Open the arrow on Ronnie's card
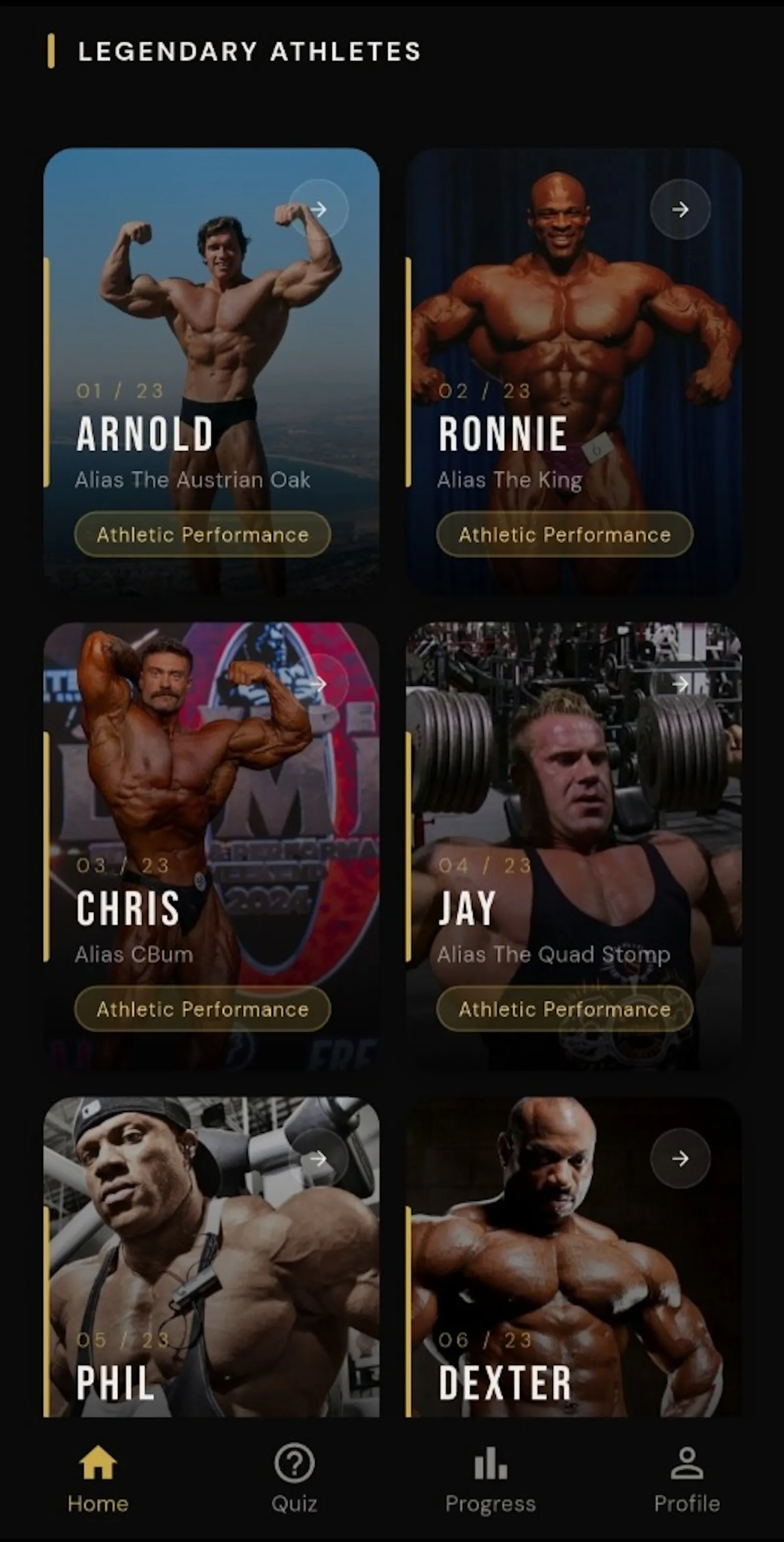The image size is (784, 1542). click(680, 209)
